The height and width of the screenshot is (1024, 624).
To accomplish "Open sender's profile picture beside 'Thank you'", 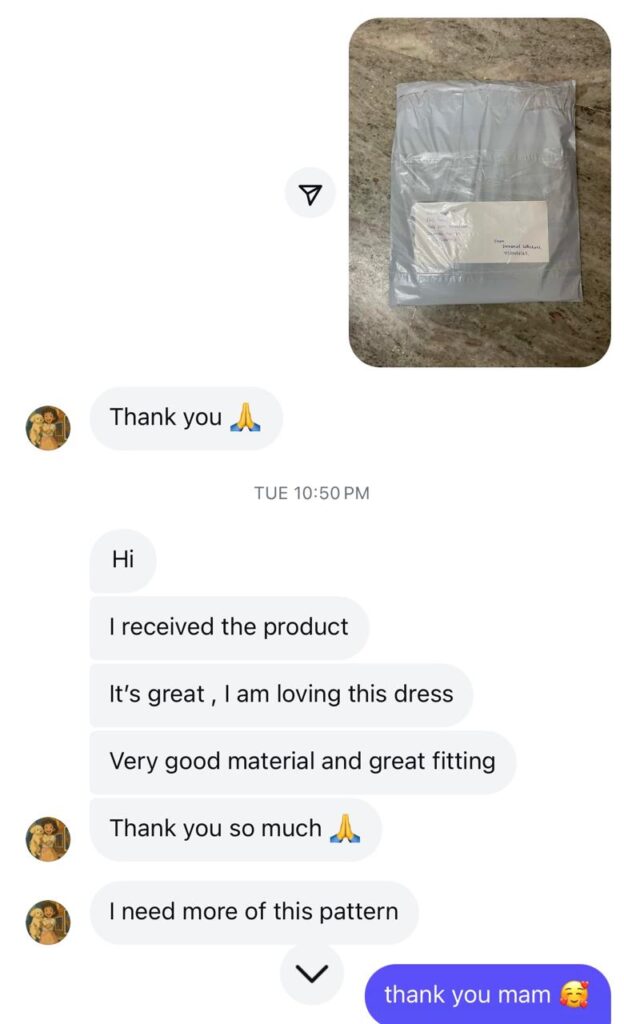I will coord(48,428).
